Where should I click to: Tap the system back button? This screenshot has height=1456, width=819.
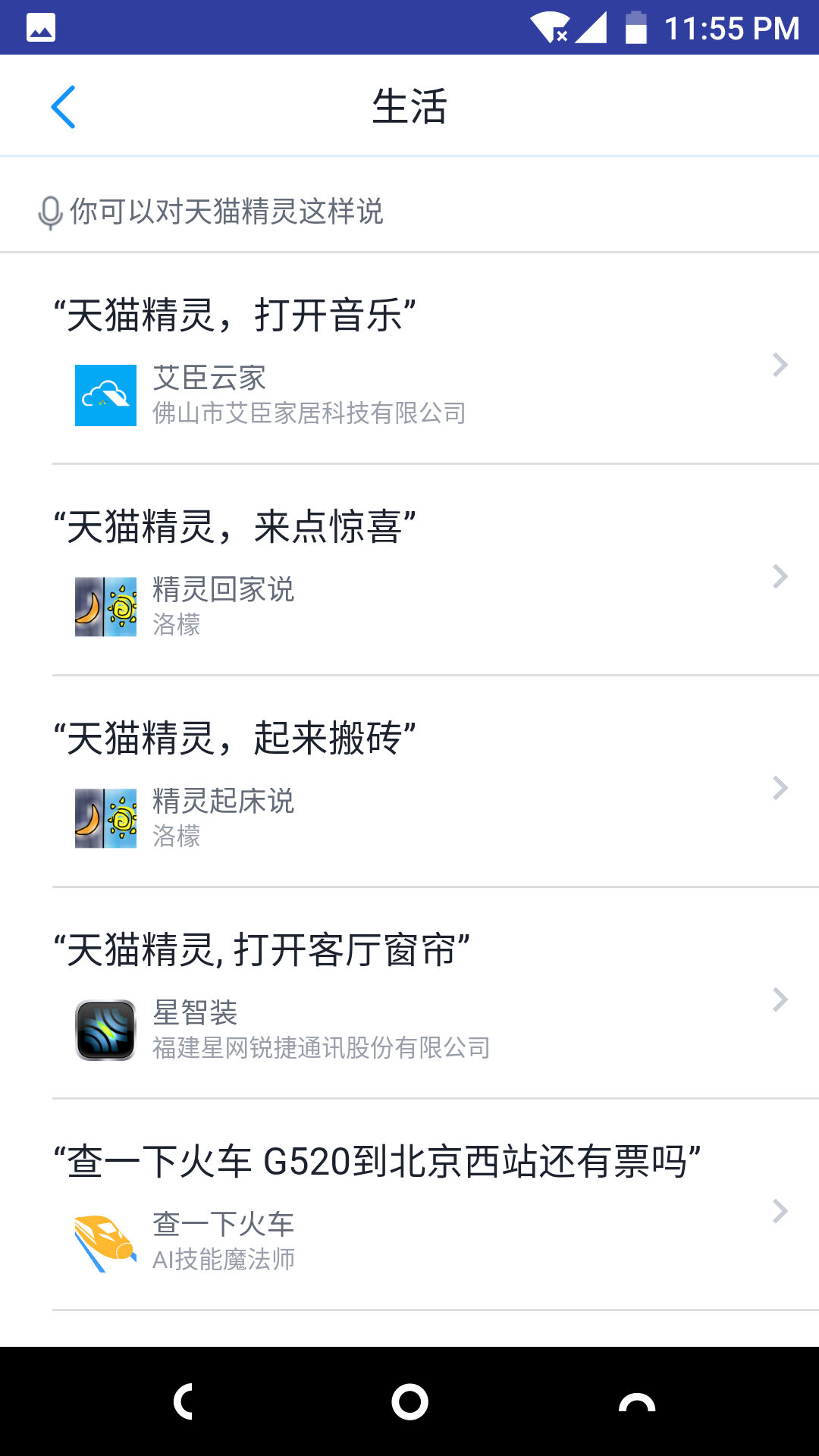183,1401
